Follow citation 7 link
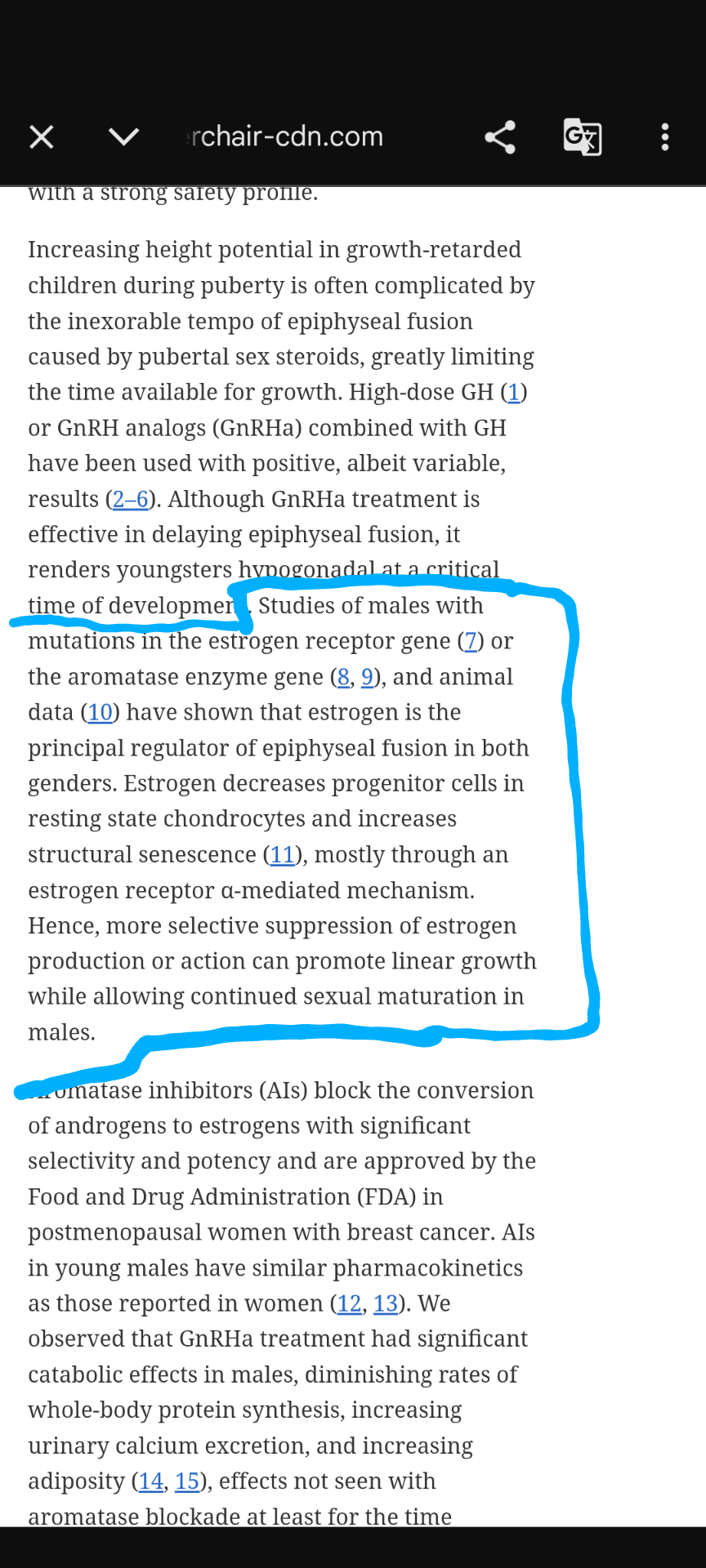Screen dimensions: 706x1568 click(x=470, y=642)
